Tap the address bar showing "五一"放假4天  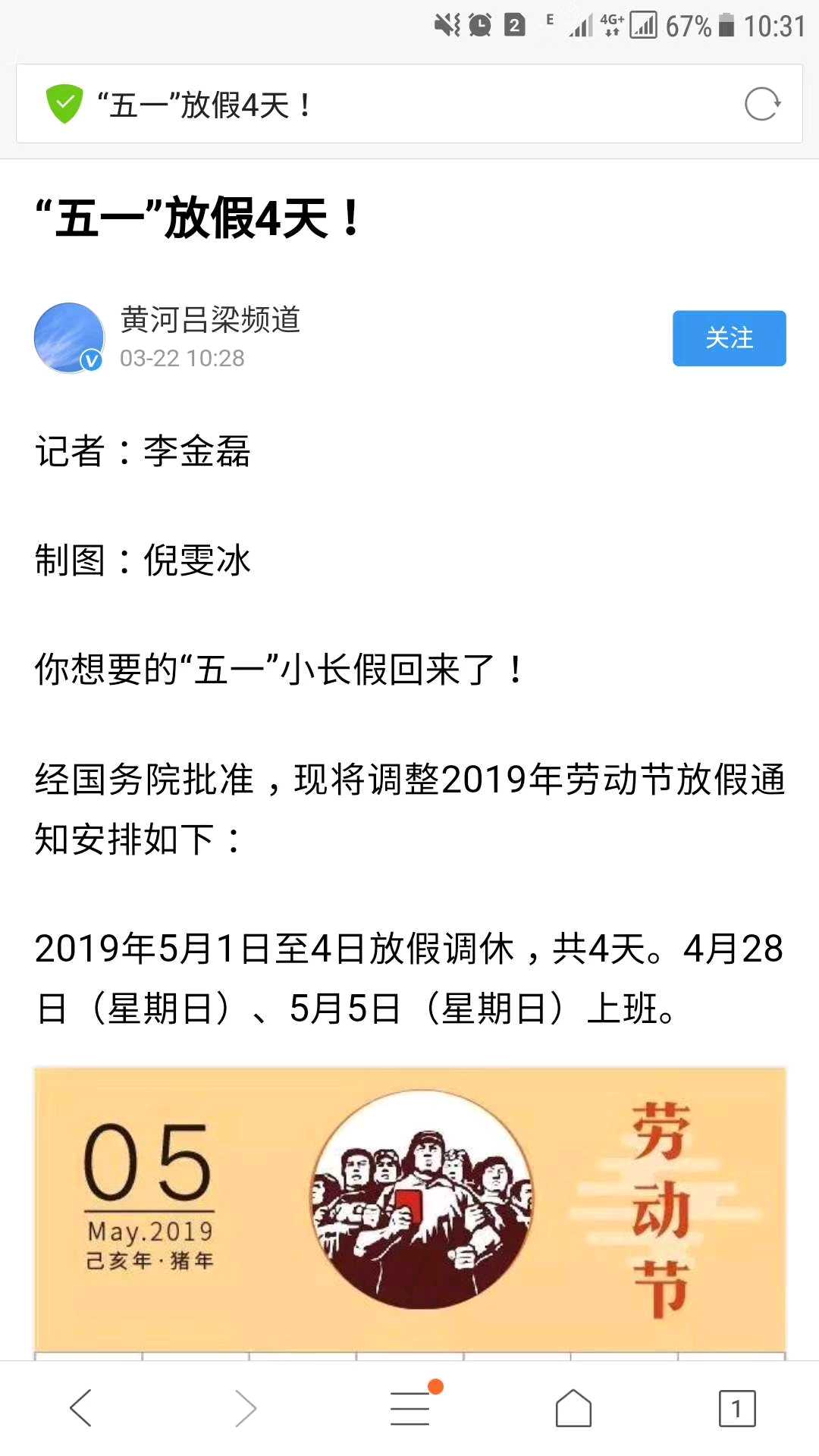pos(409,104)
